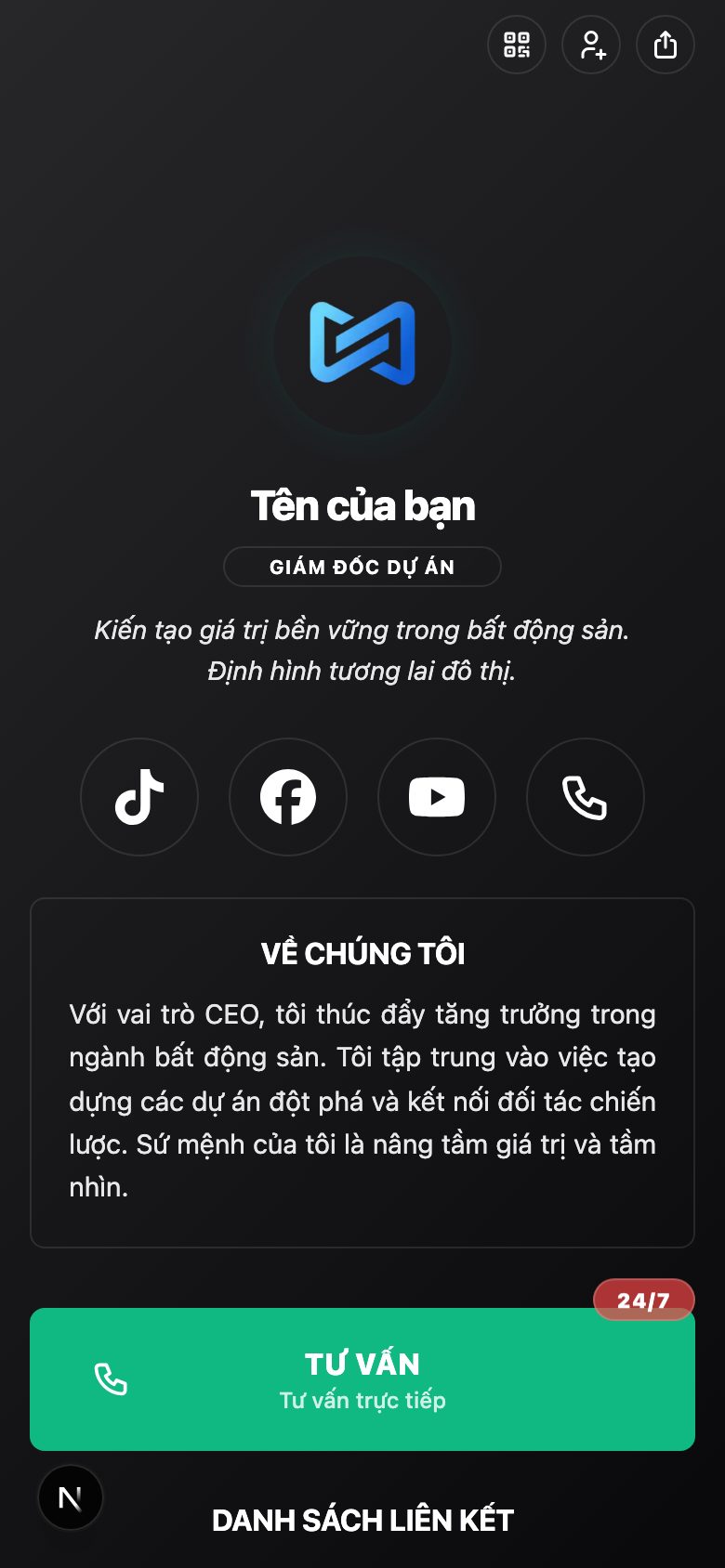Select the VỀ CHÚNG TÔI card panel
Viewport: 725px width, 1568px height.
(362, 1068)
